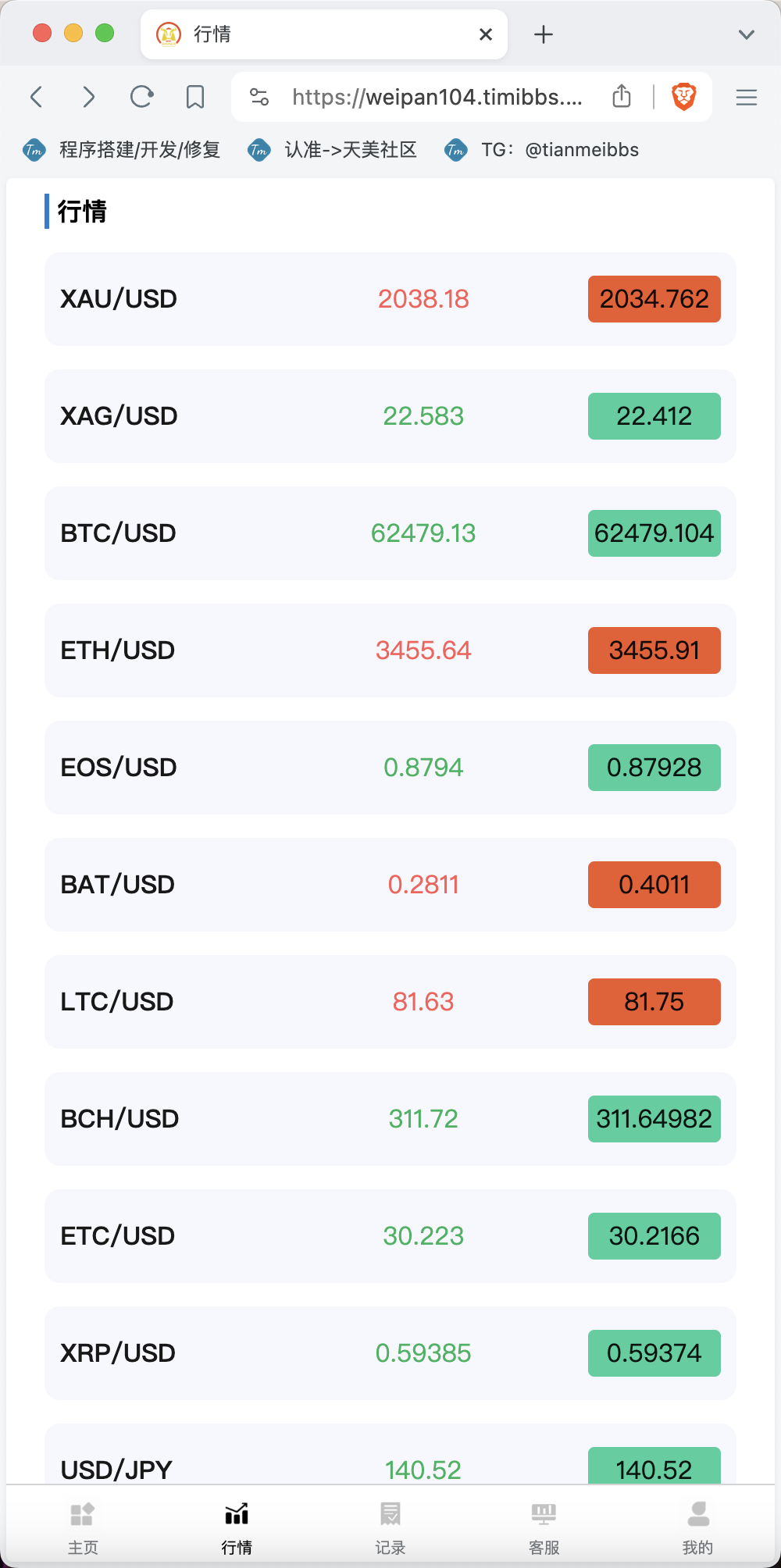Open the XAG/USD market row
The width and height of the screenshot is (781, 1568).
tap(390, 416)
